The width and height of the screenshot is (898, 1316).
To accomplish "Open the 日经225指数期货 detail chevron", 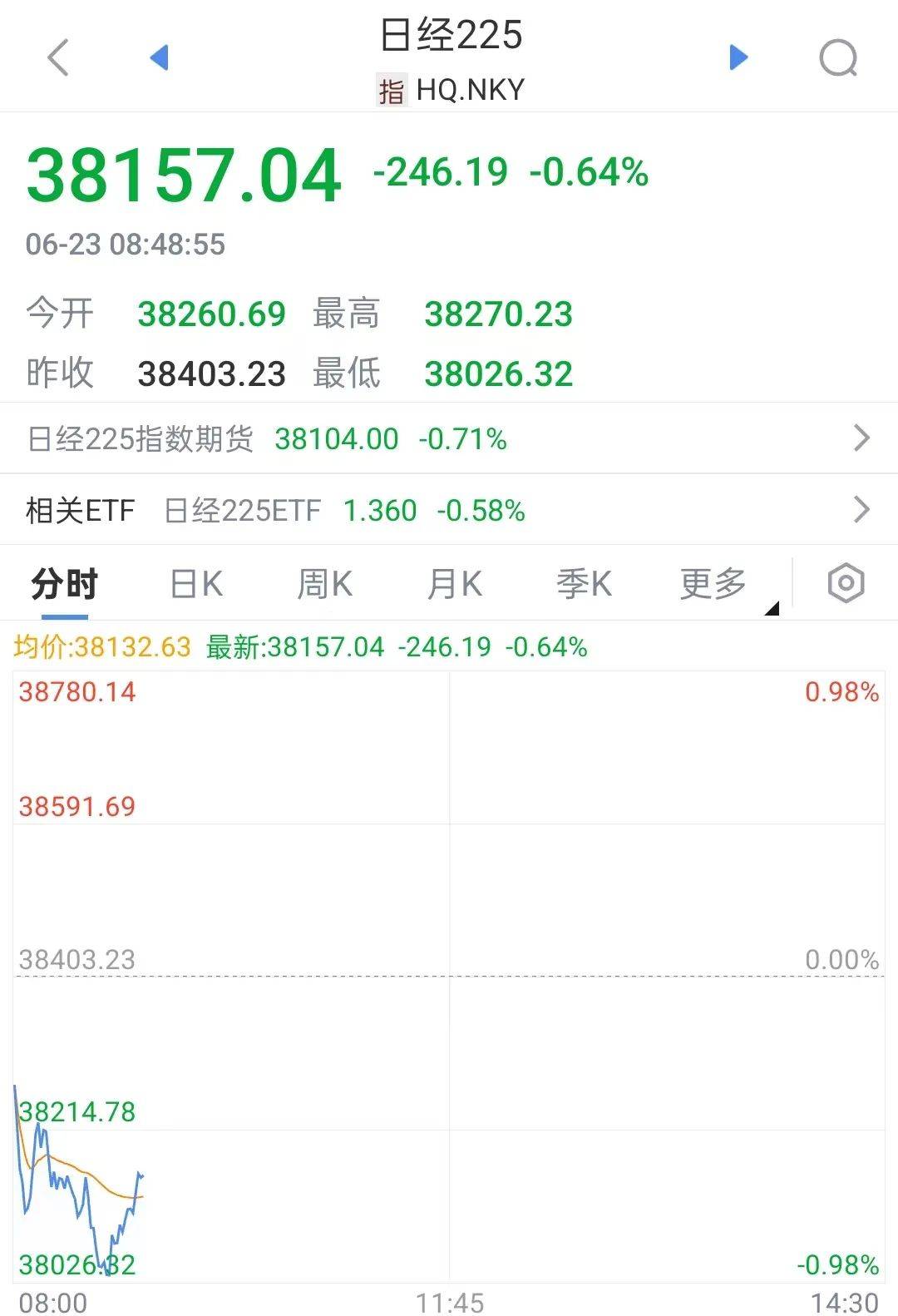I will point(861,438).
